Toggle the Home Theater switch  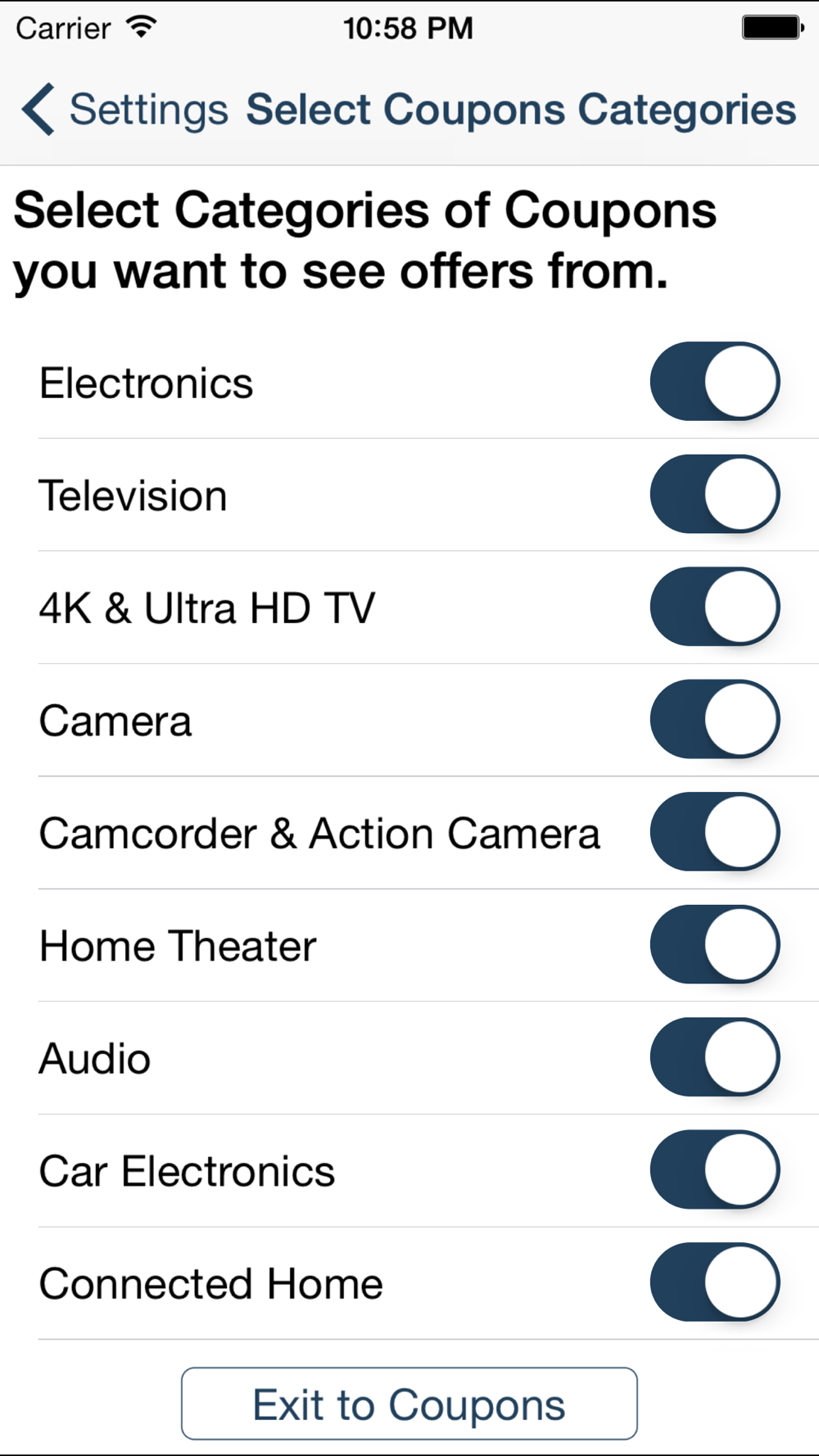click(715, 945)
